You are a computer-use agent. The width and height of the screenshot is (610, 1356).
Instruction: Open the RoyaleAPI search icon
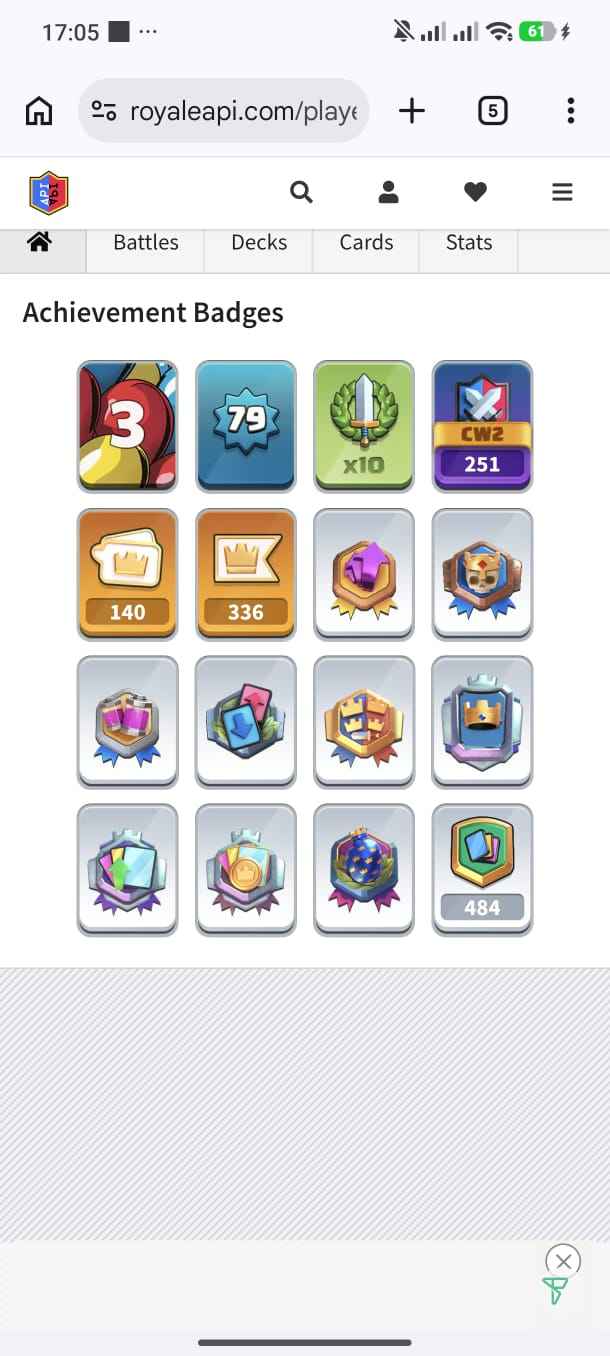click(301, 192)
